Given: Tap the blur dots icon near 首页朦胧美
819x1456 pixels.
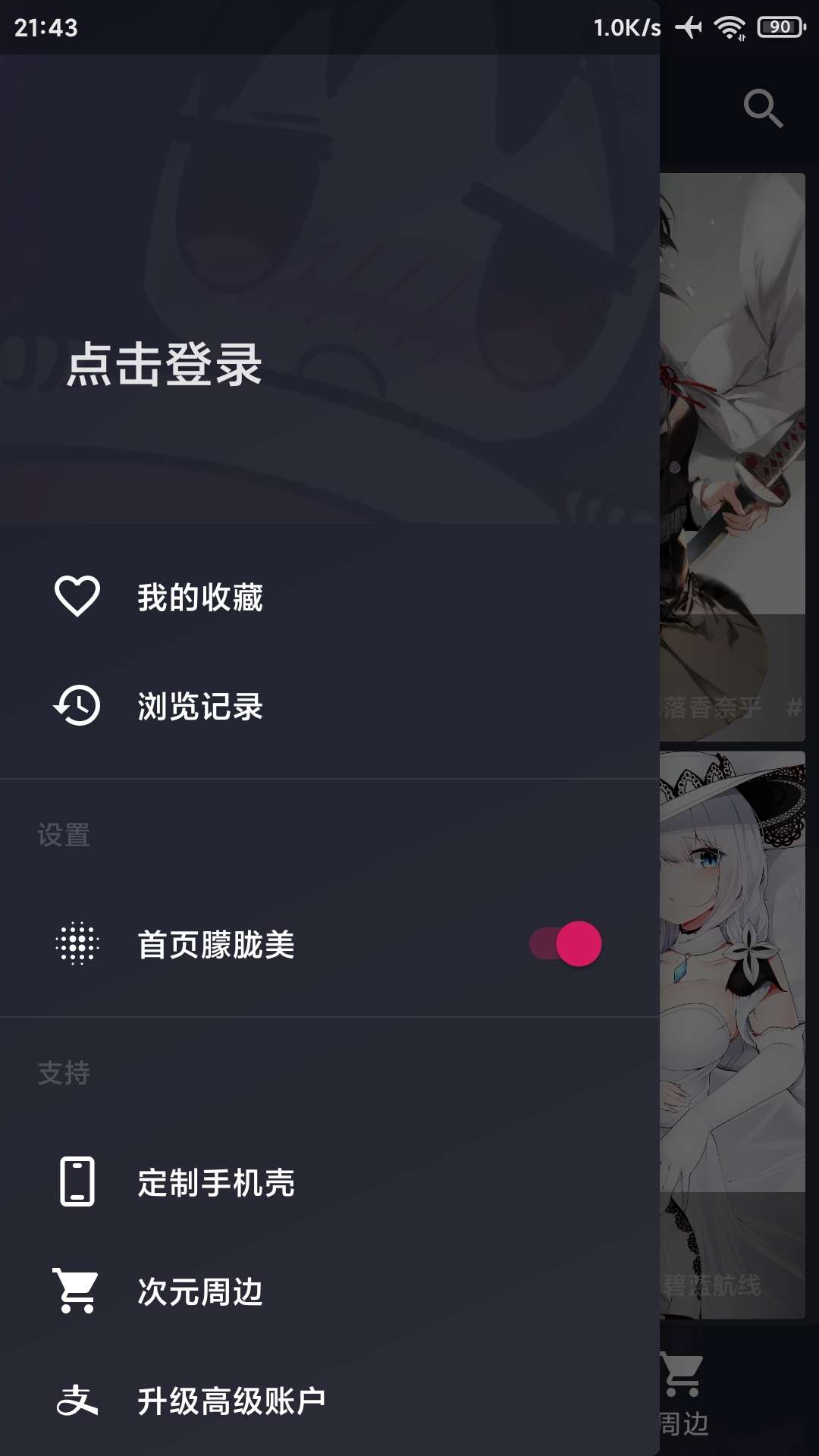Looking at the screenshot, I should pyautogui.click(x=77, y=944).
